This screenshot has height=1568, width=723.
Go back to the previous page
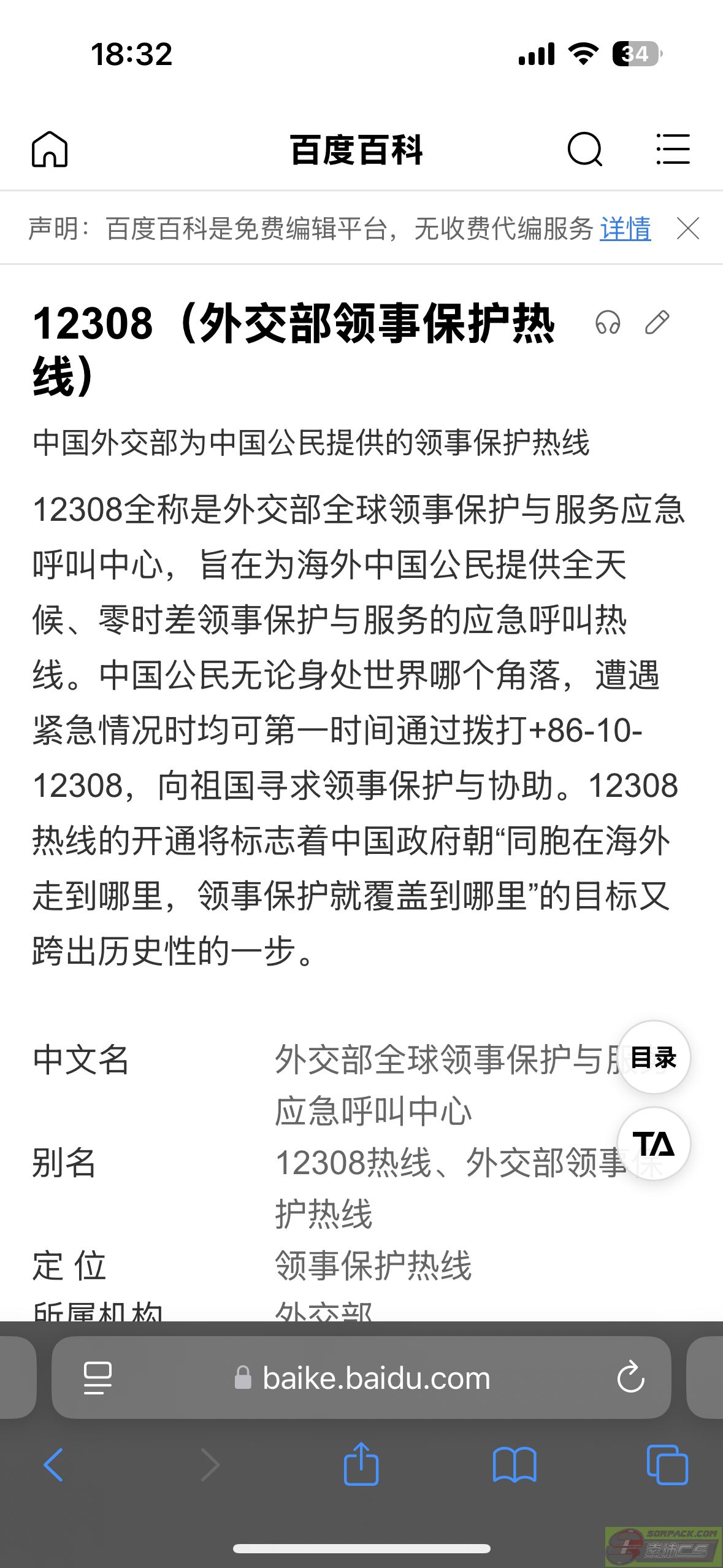[53, 1465]
